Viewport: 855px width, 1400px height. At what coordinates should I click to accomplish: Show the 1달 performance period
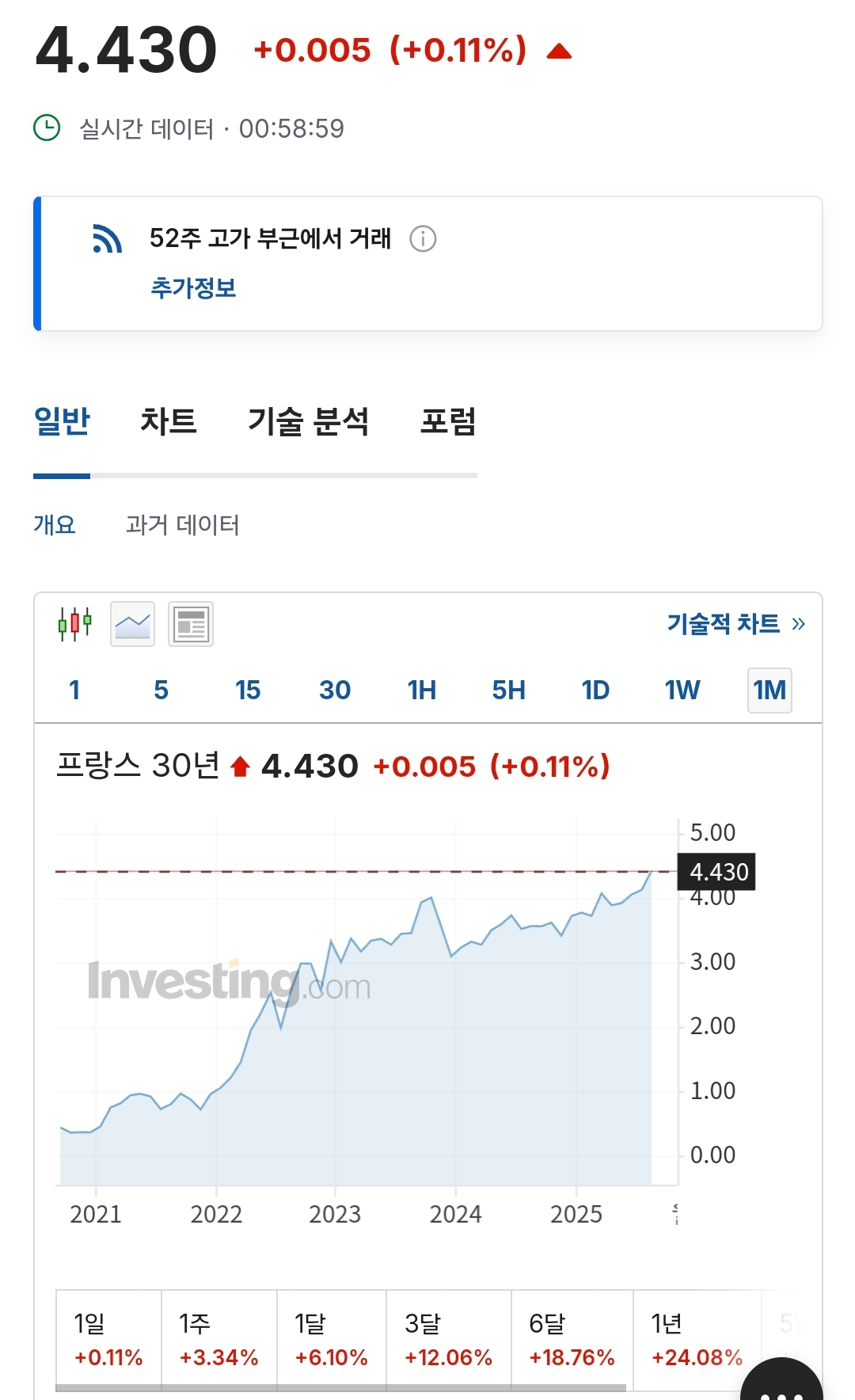332,1340
